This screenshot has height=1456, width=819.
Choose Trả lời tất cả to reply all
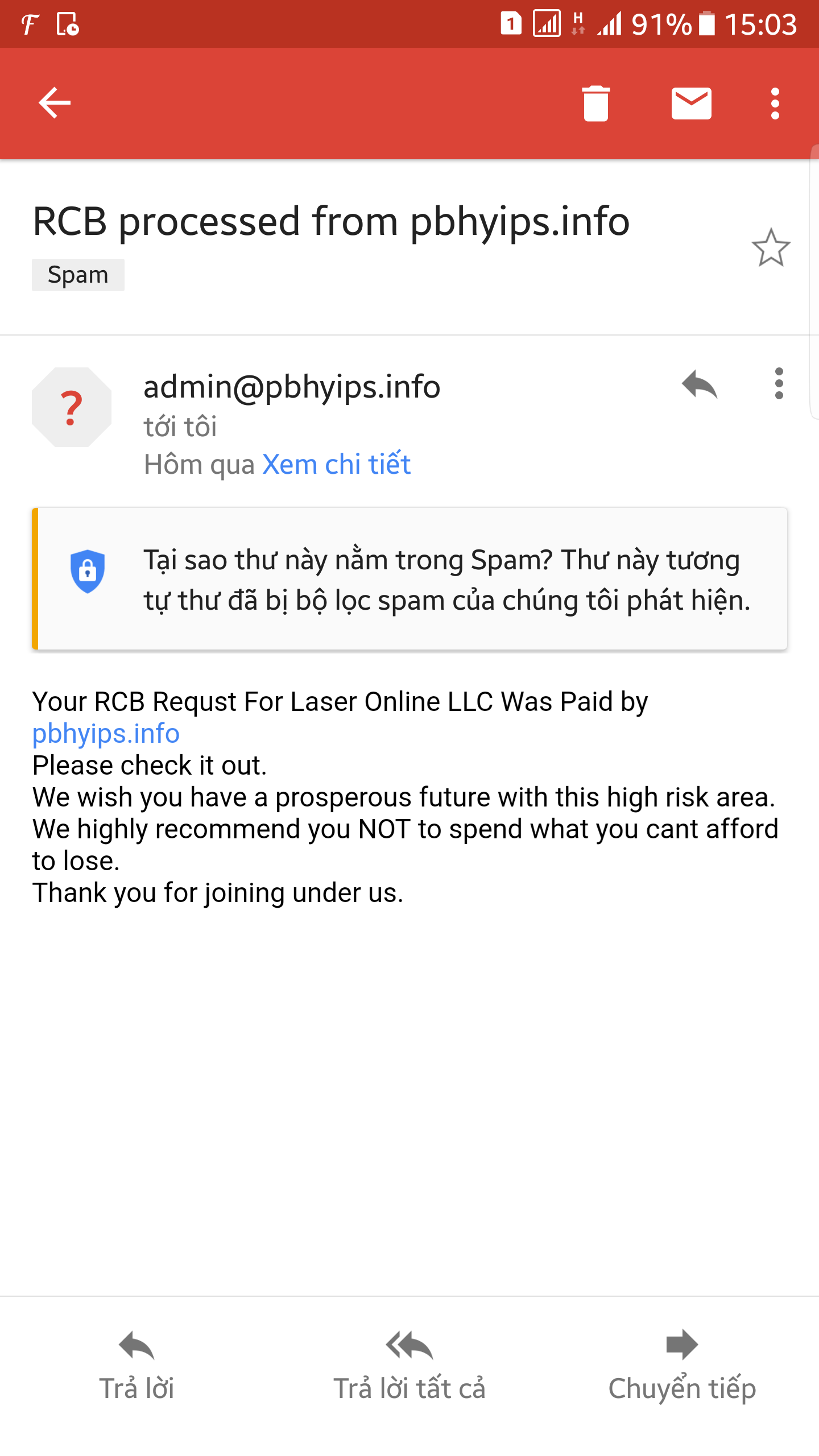pyautogui.click(x=409, y=1365)
